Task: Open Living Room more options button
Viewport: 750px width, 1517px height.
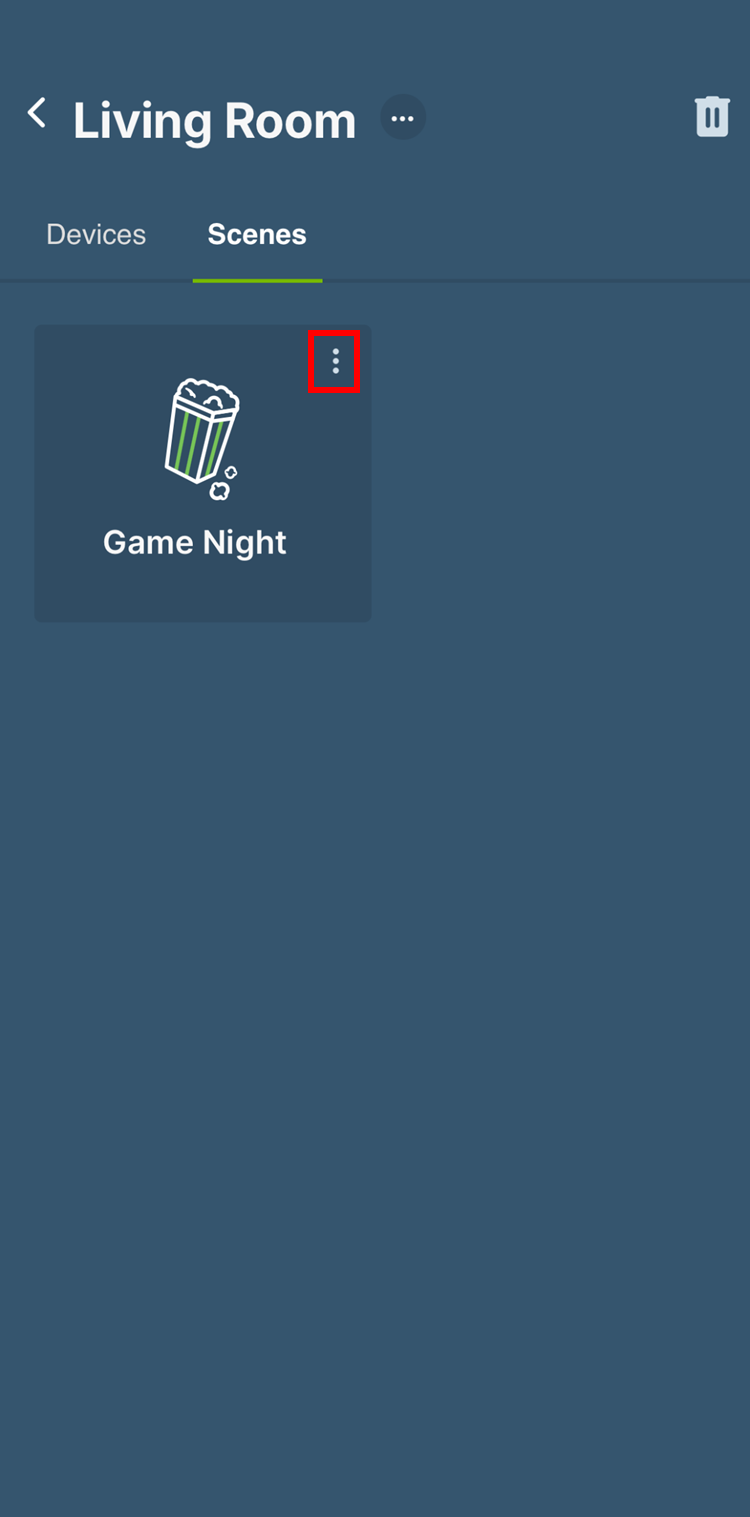Action: click(403, 118)
